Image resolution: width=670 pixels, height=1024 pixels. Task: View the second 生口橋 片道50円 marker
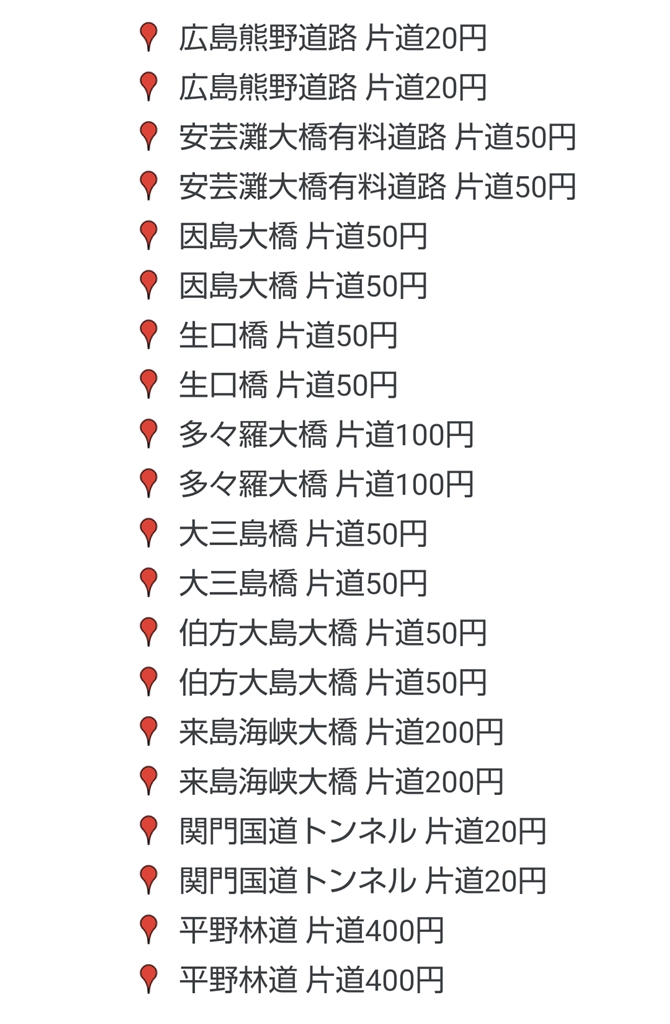point(288,385)
